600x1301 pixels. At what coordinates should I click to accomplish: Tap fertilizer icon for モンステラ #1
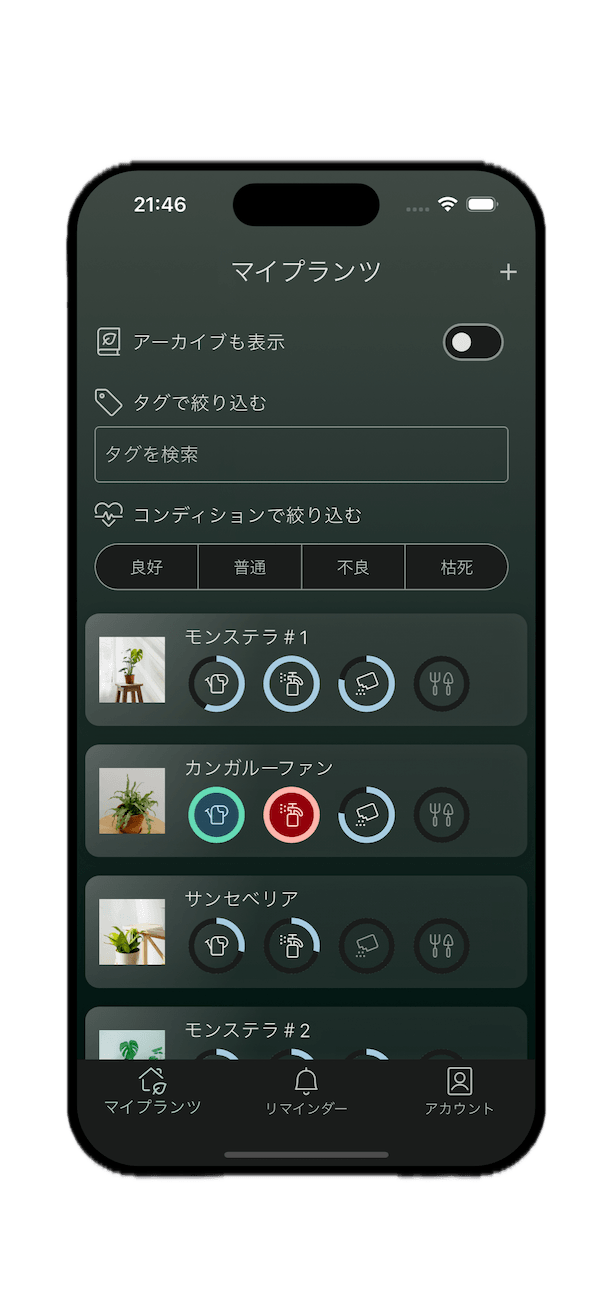click(366, 684)
